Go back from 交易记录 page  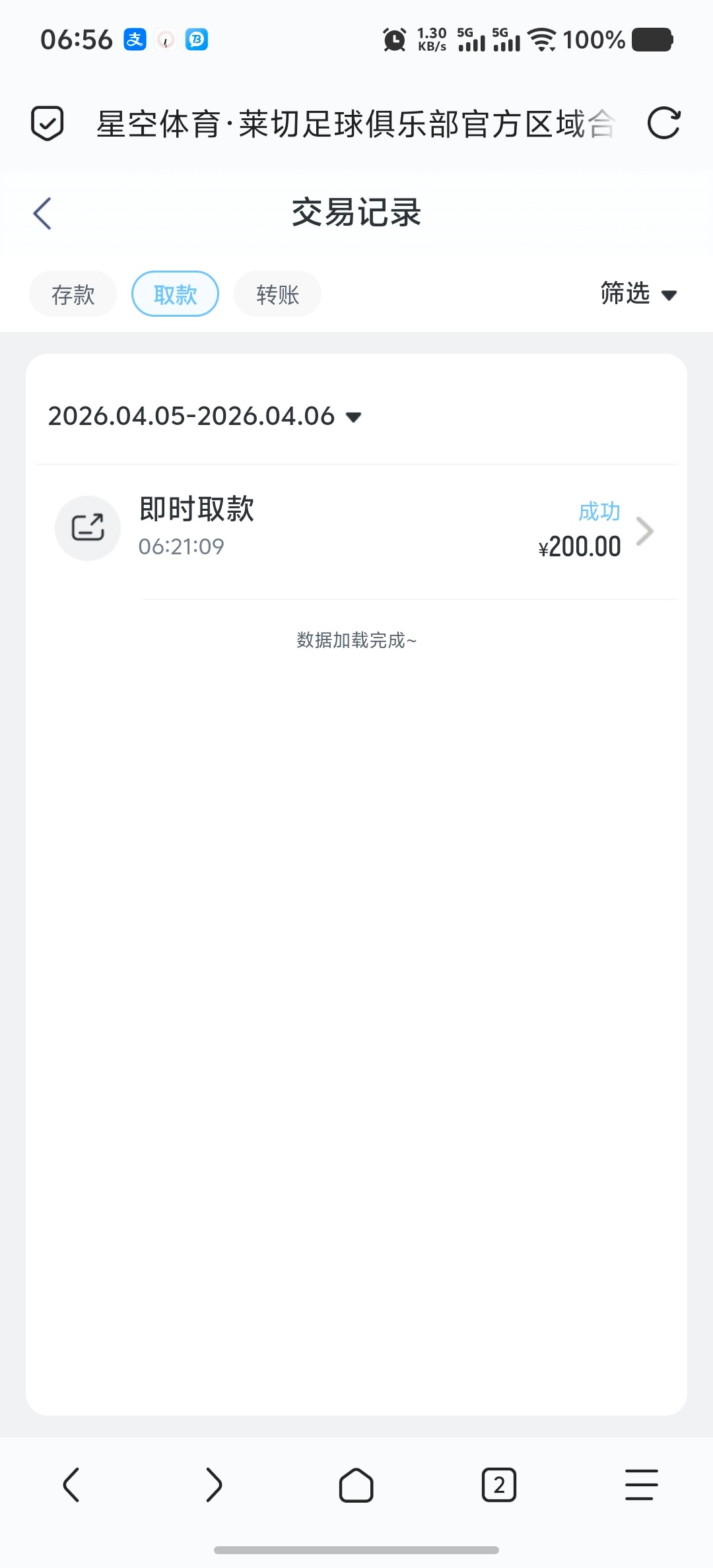(x=42, y=213)
